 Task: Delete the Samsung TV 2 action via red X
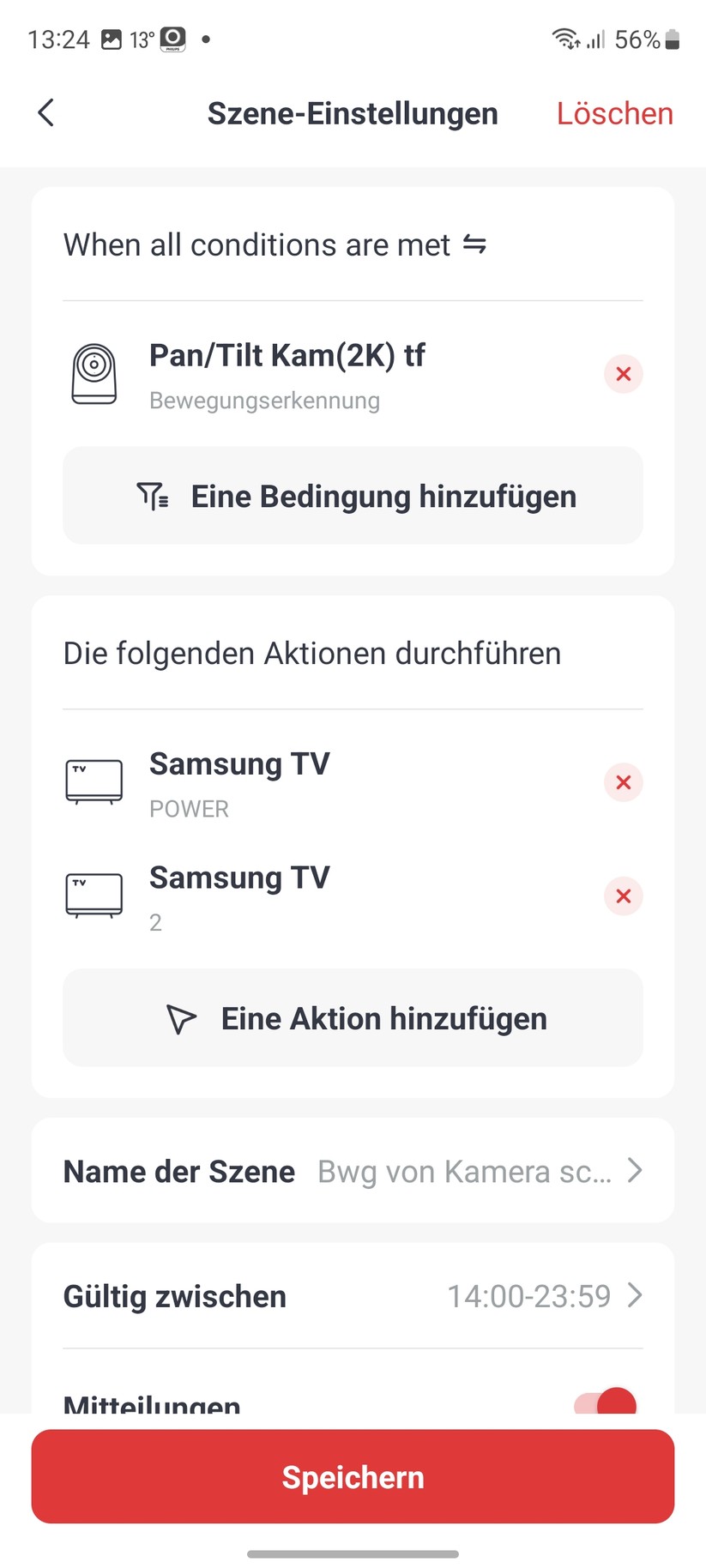(x=624, y=896)
